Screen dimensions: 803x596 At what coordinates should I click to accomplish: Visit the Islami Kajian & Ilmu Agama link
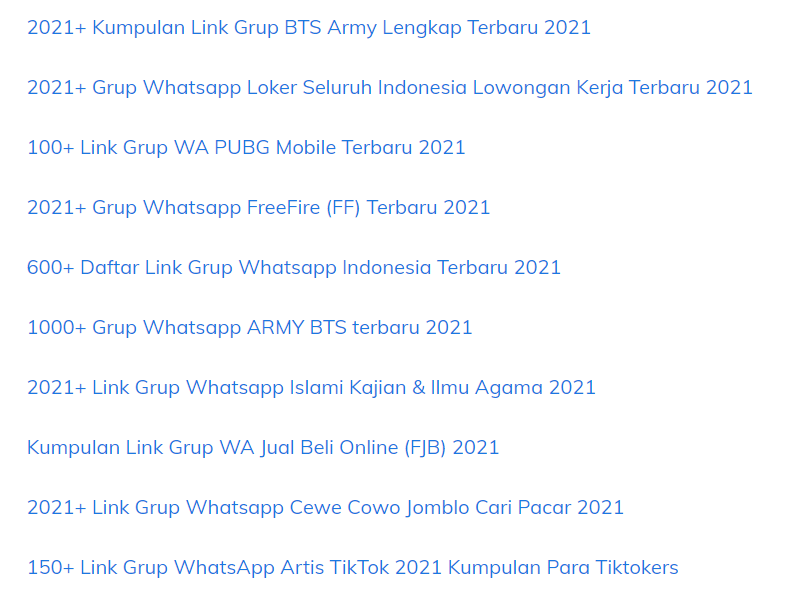[311, 388]
